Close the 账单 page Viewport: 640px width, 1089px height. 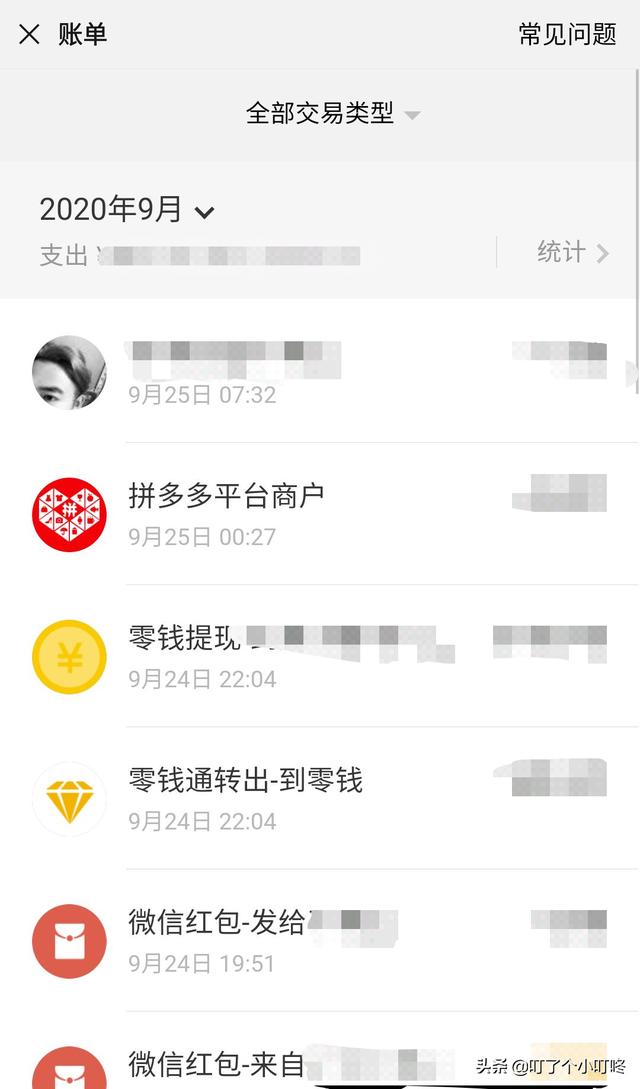click(30, 35)
